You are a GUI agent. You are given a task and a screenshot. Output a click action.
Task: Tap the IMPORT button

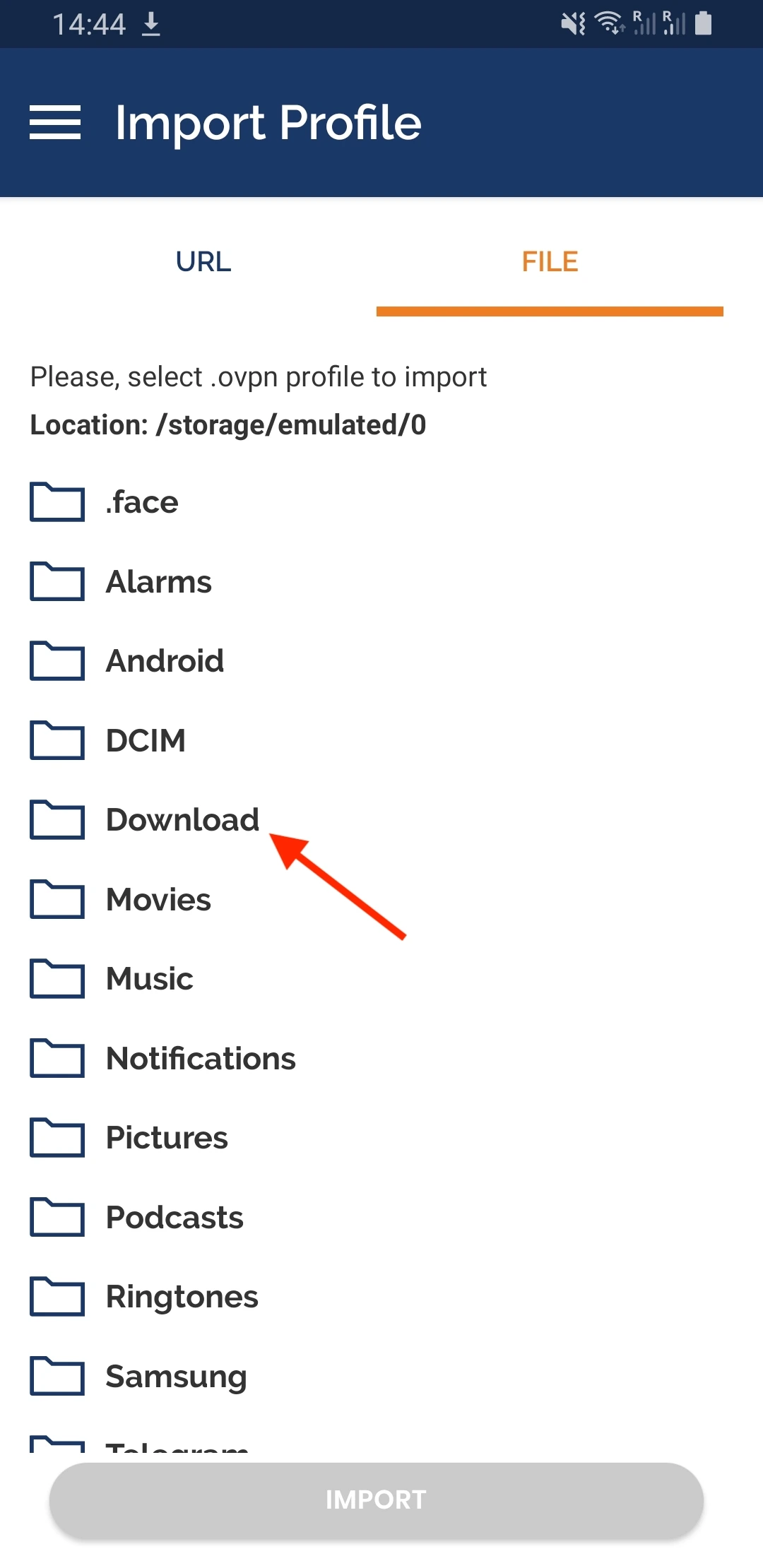click(376, 1499)
